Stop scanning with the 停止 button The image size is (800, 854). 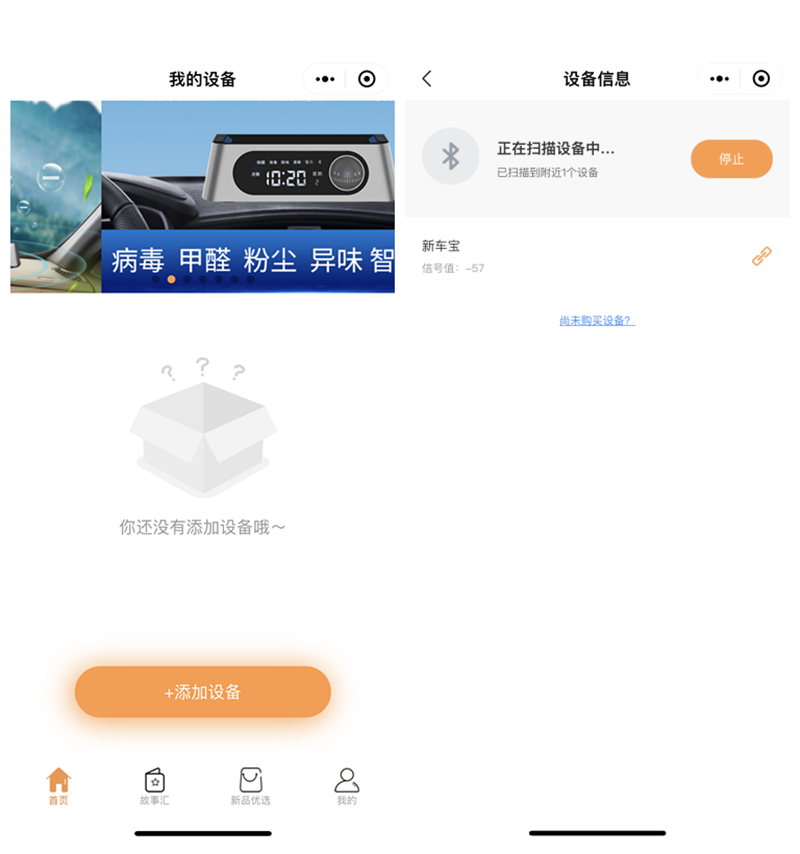click(x=731, y=159)
